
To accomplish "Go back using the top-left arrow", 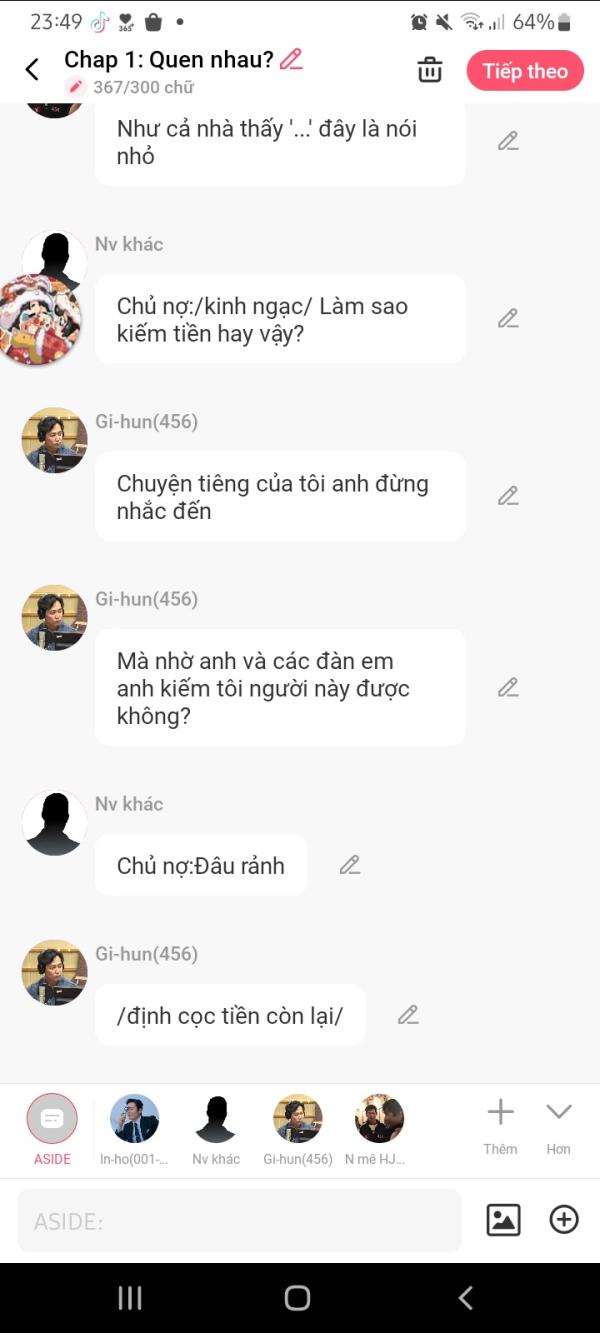I will coord(32,70).
